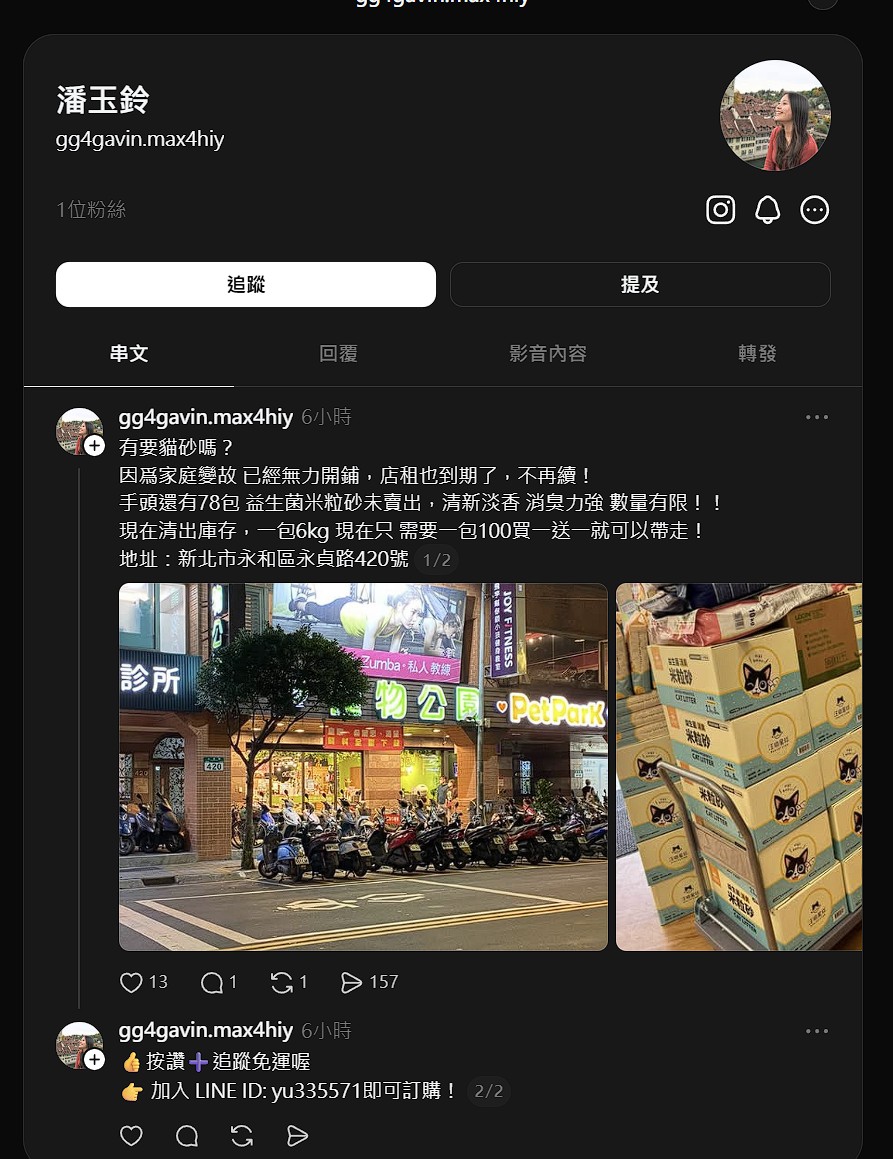
Task: Open the profile's more options menu
Action: pos(815,209)
